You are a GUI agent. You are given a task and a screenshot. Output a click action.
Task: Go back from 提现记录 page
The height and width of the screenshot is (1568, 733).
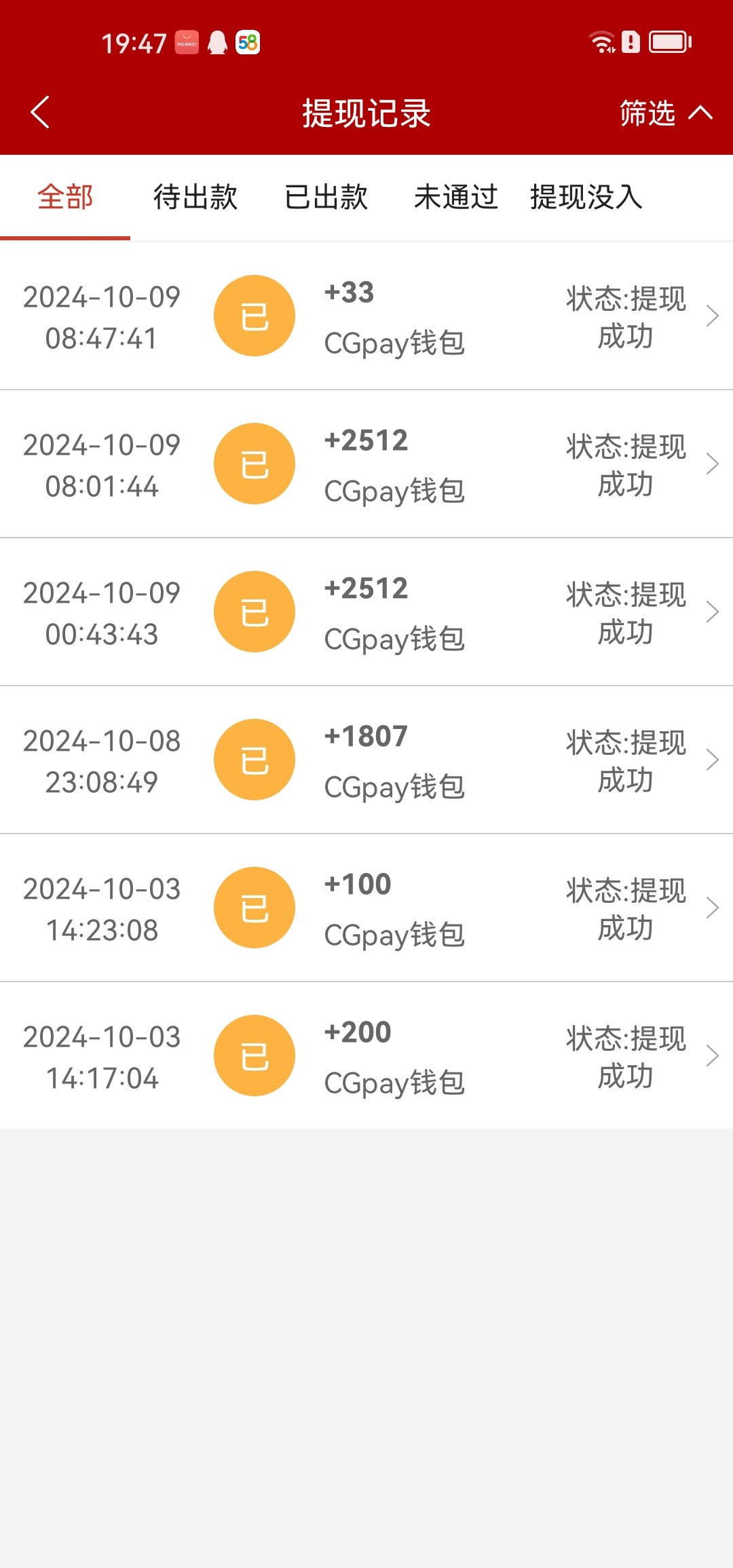[41, 112]
